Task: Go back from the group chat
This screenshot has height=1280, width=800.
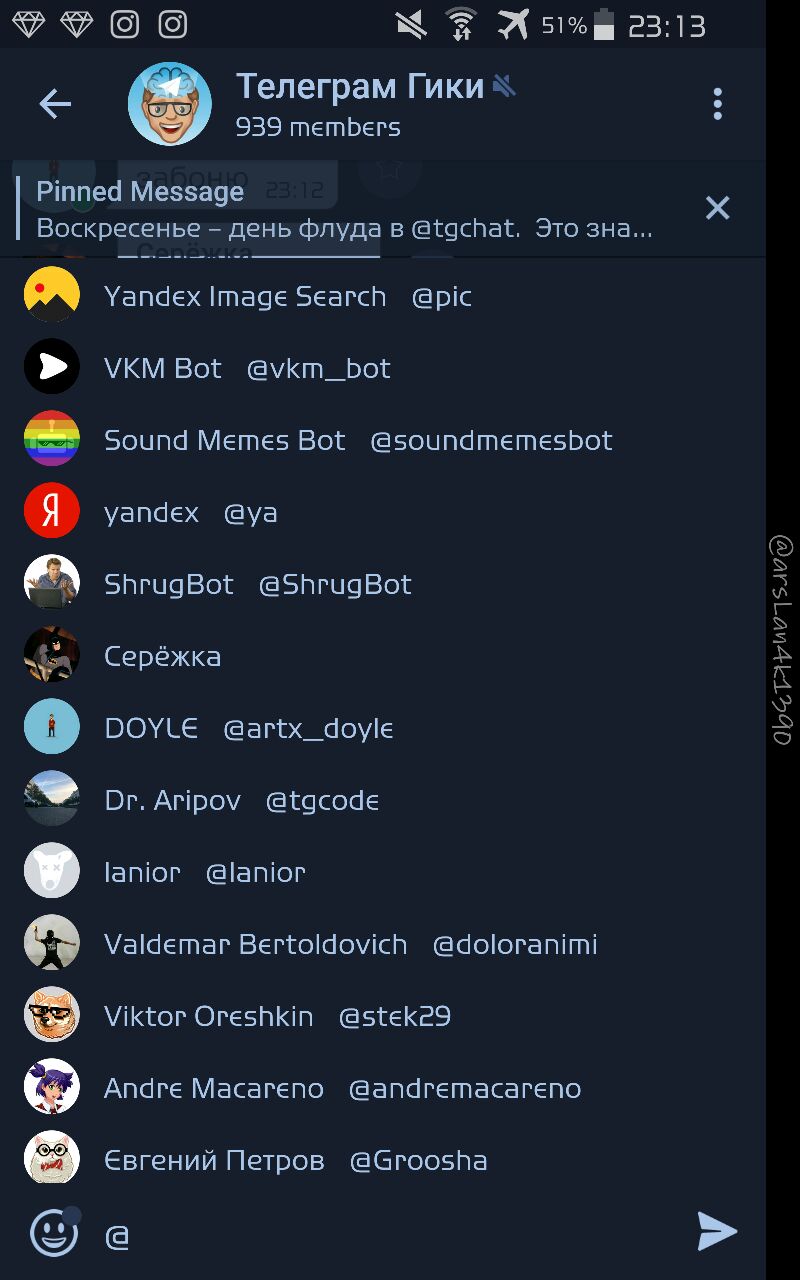Action: [55, 104]
